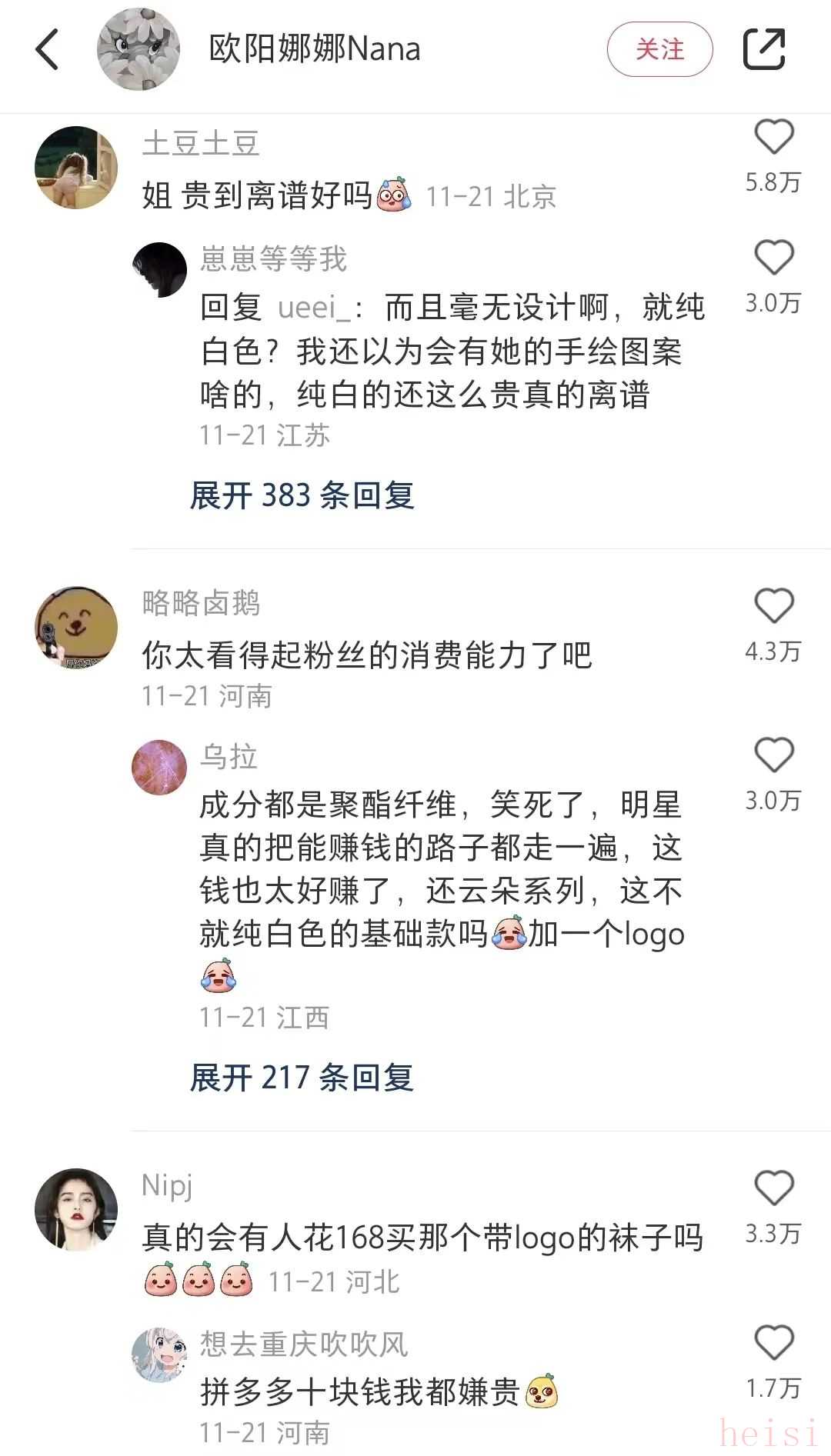Like 乌拉's reply

click(x=773, y=755)
